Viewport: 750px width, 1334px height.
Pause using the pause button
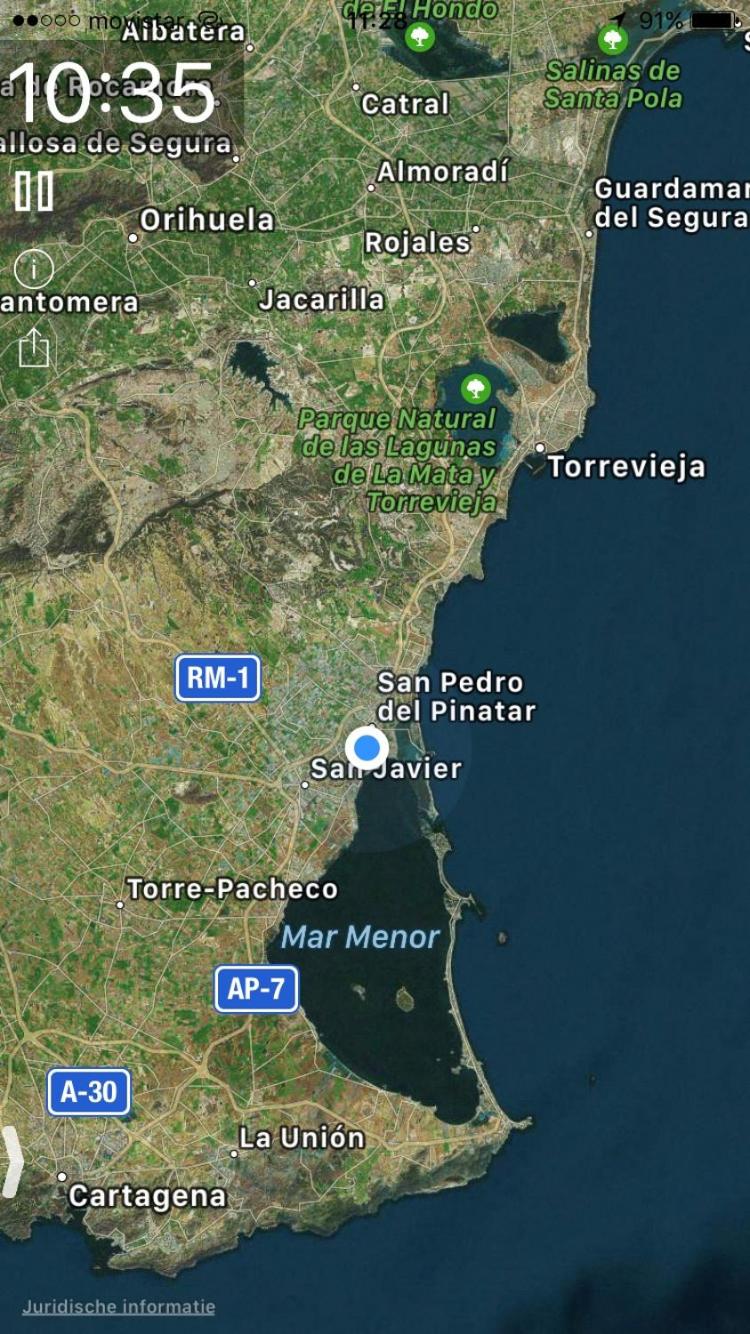(33, 190)
